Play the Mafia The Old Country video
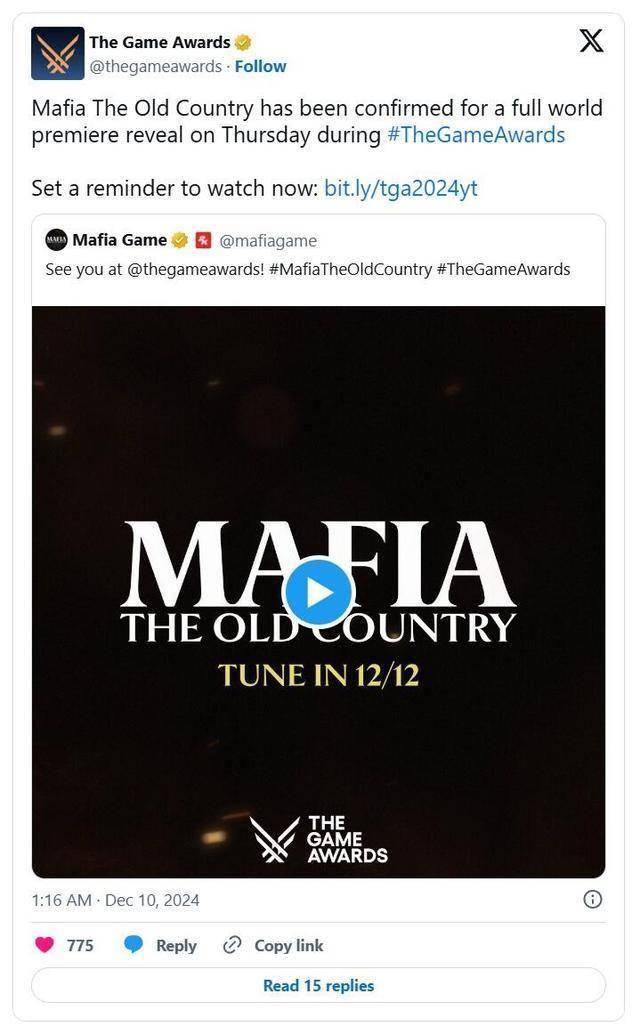This screenshot has width=640, height=1034. [318, 592]
